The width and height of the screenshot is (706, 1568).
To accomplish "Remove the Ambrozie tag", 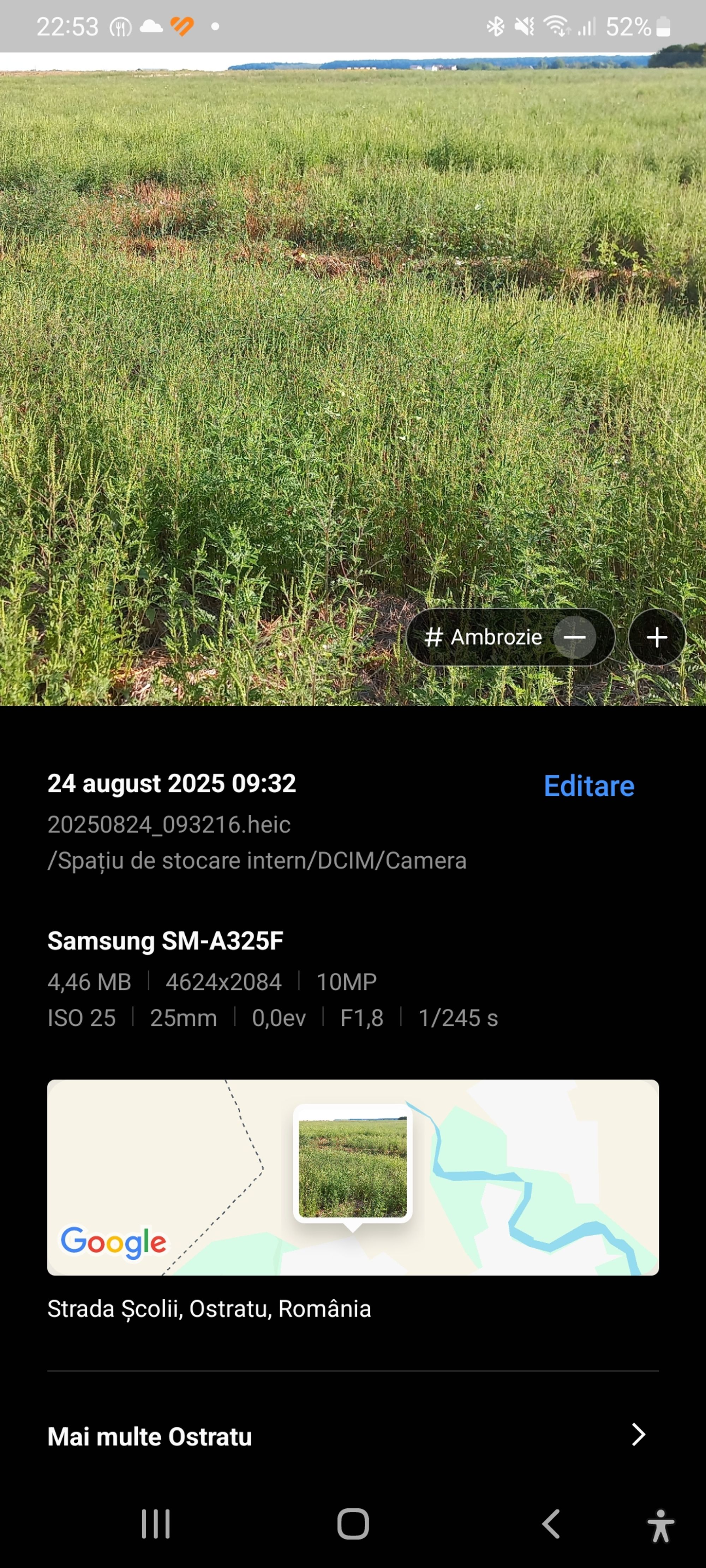I will [574, 637].
